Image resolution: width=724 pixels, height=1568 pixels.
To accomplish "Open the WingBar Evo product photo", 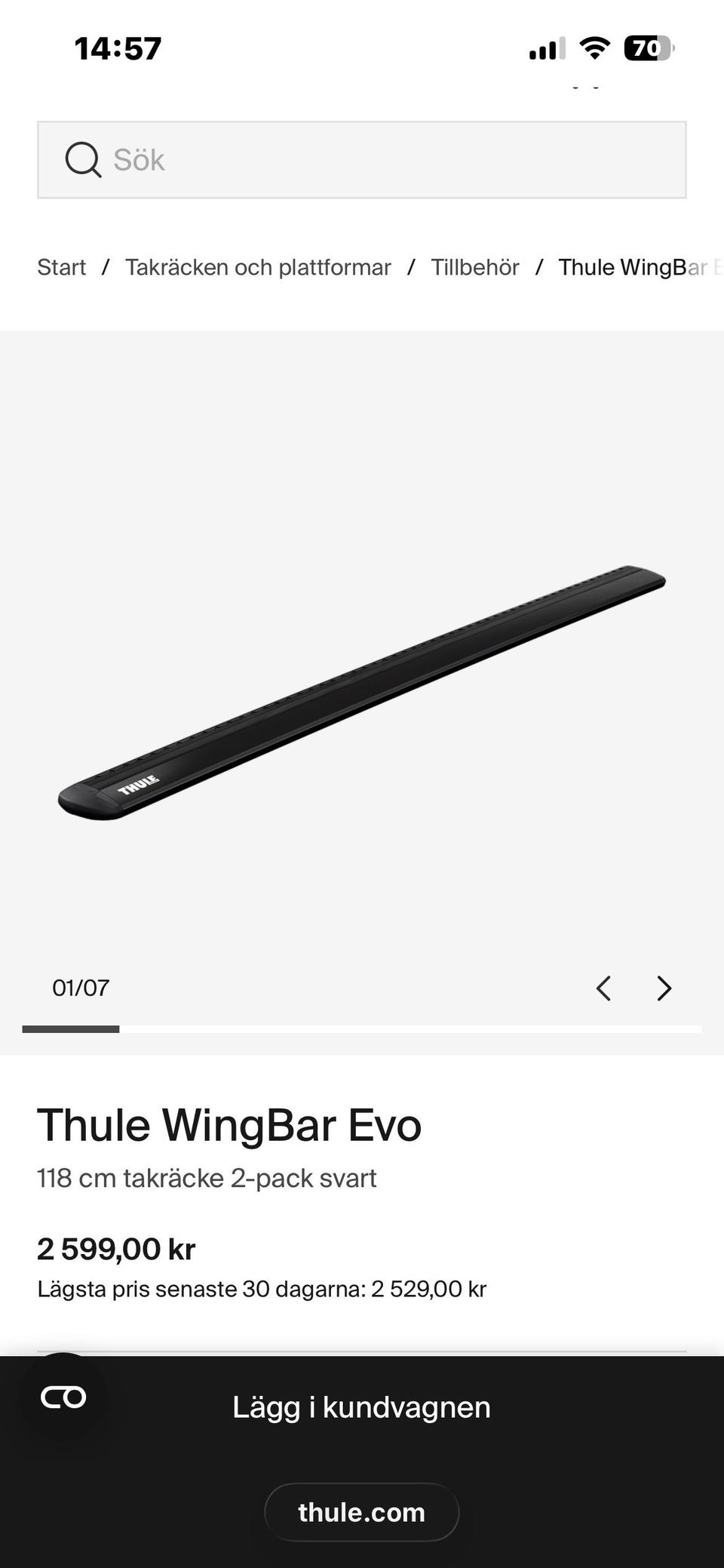I will tap(362, 692).
